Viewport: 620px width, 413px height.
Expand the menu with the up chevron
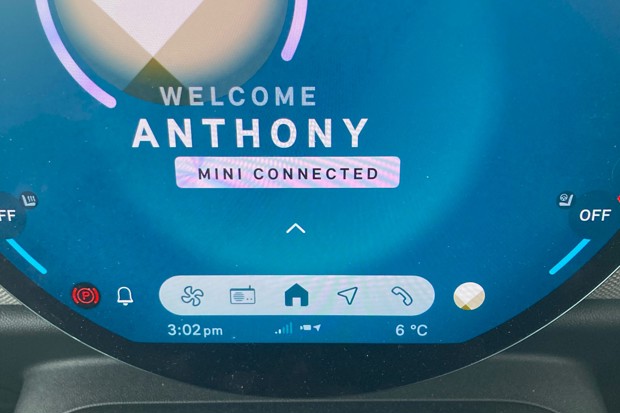click(x=295, y=229)
